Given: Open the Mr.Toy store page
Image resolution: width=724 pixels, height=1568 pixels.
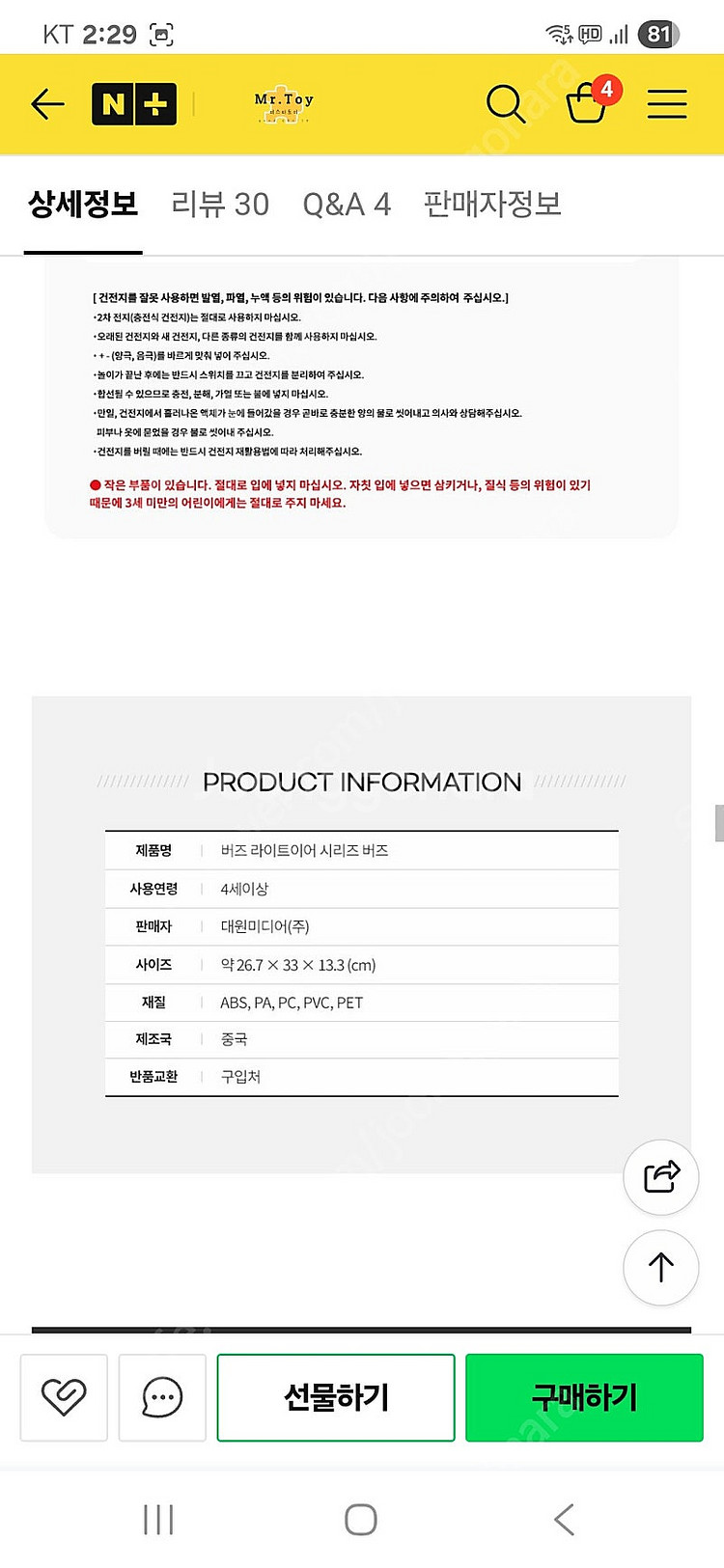Looking at the screenshot, I should point(284,104).
